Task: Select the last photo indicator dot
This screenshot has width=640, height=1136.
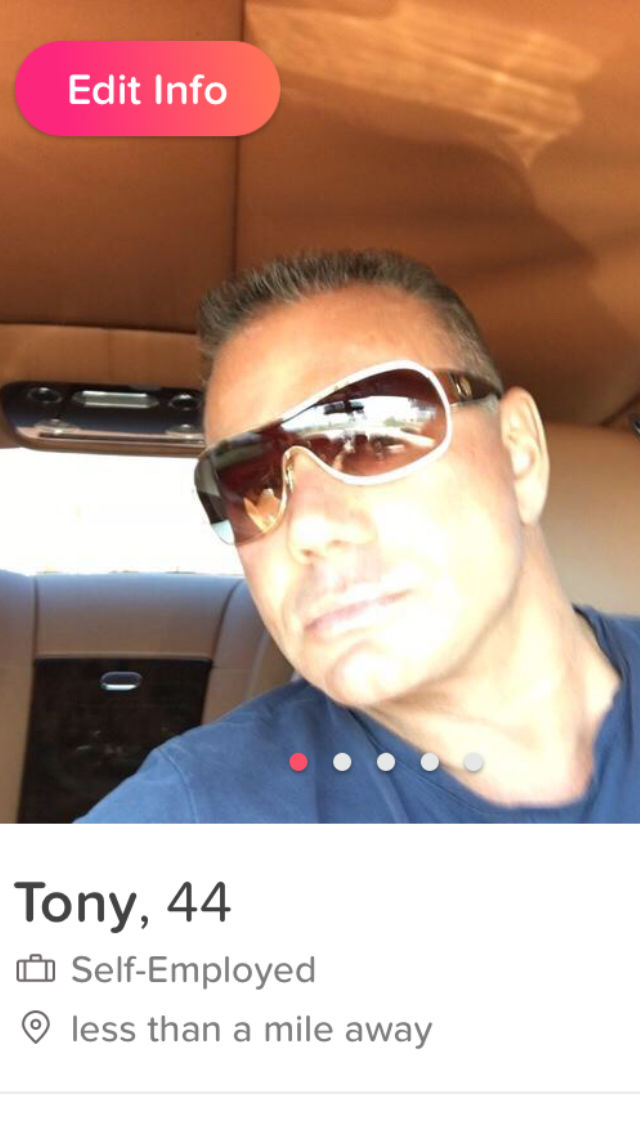Action: pyautogui.click(x=473, y=762)
